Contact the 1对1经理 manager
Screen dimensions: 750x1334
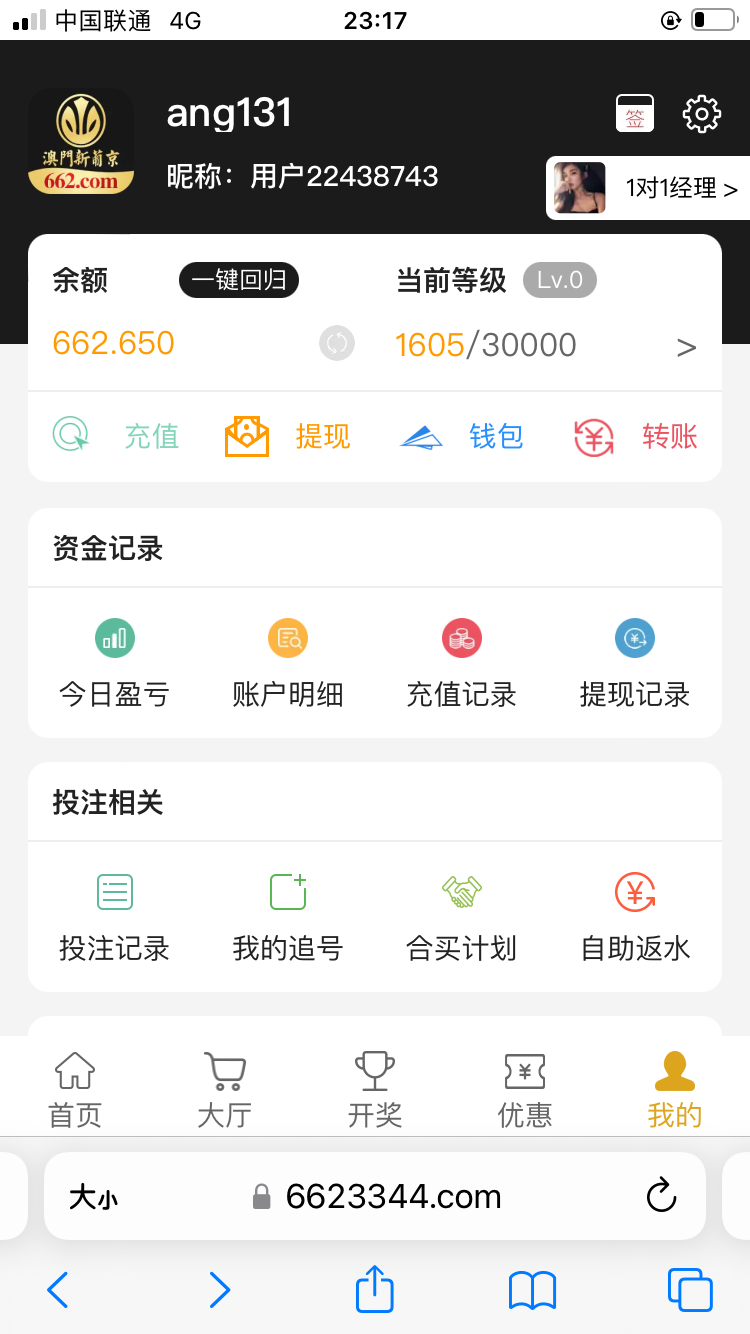point(648,188)
